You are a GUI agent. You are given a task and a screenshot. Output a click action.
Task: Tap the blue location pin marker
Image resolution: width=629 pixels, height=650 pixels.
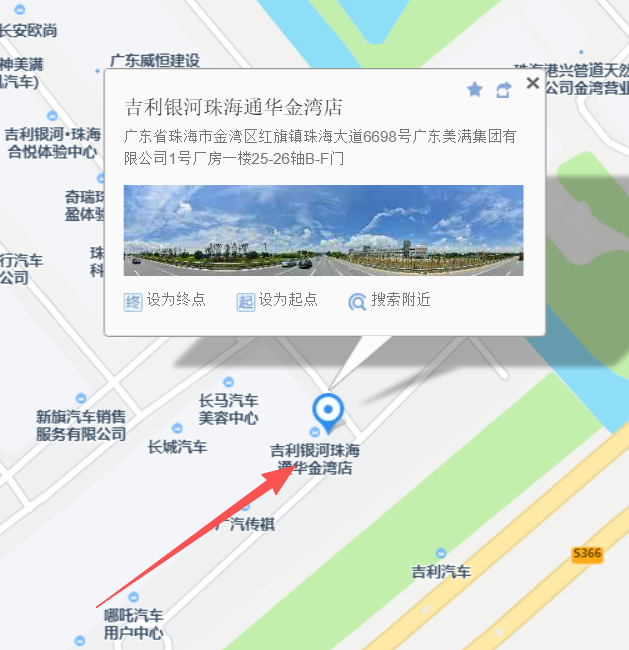tap(327, 410)
